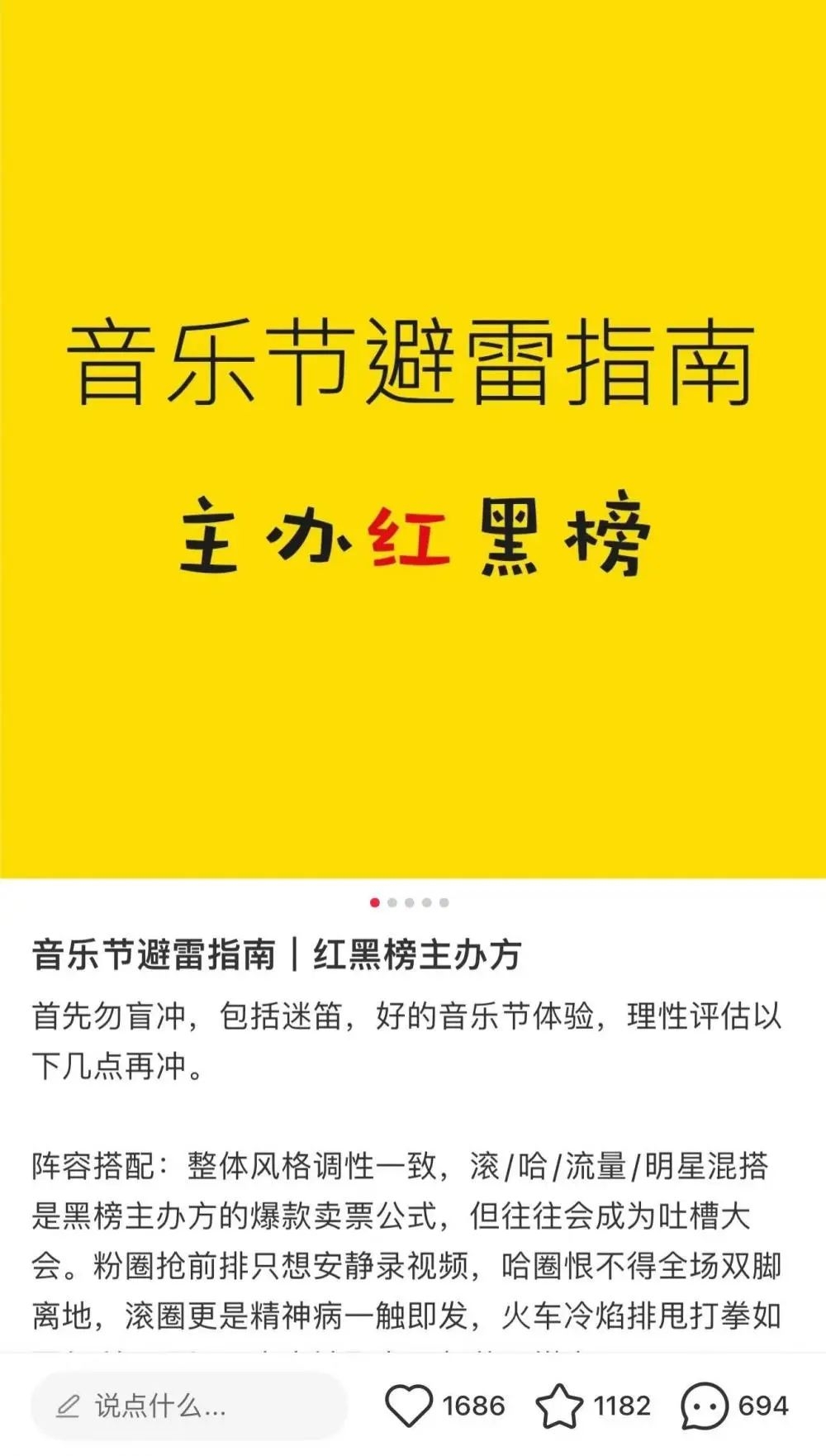826x1456 pixels.
Task: Open the comments bubble icon
Action: tap(705, 1406)
